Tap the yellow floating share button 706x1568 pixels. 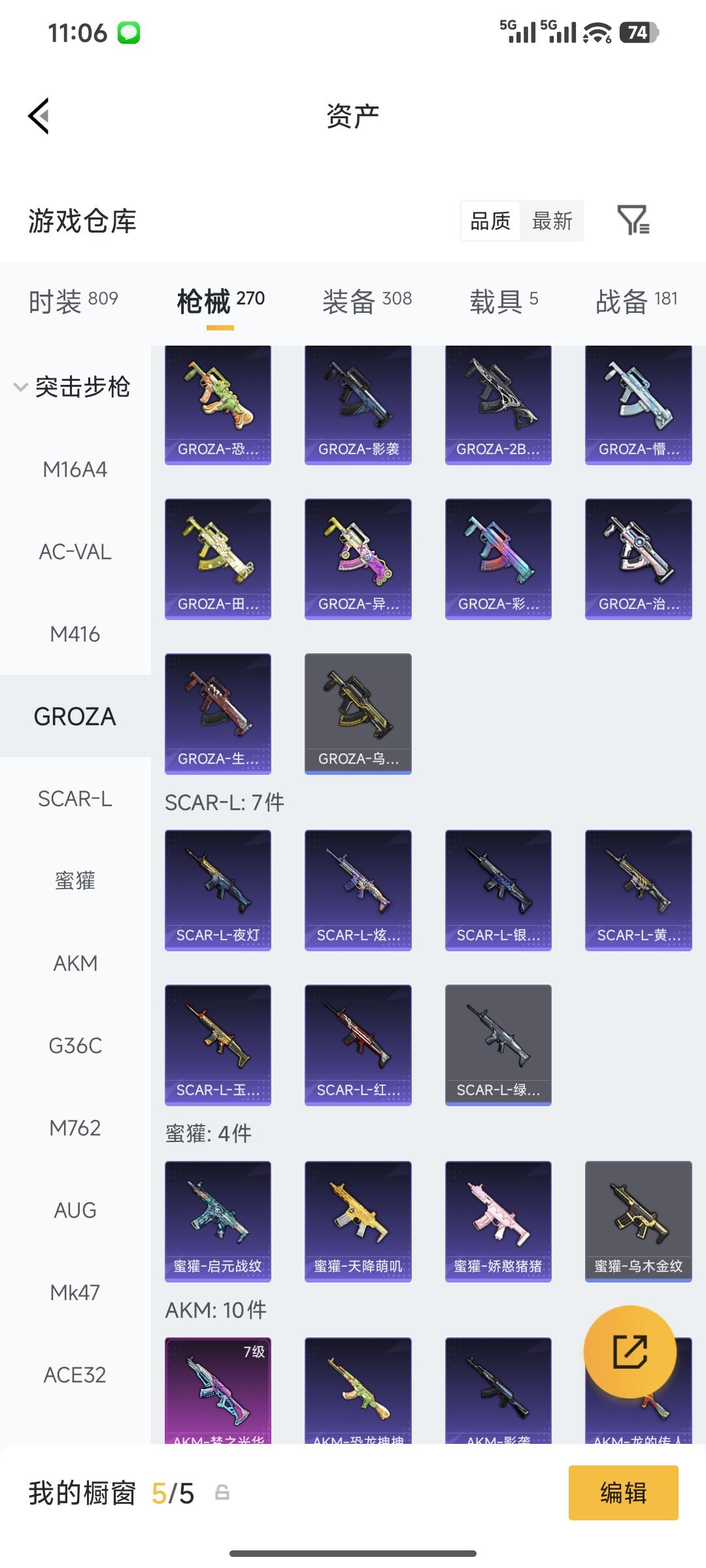630,1351
